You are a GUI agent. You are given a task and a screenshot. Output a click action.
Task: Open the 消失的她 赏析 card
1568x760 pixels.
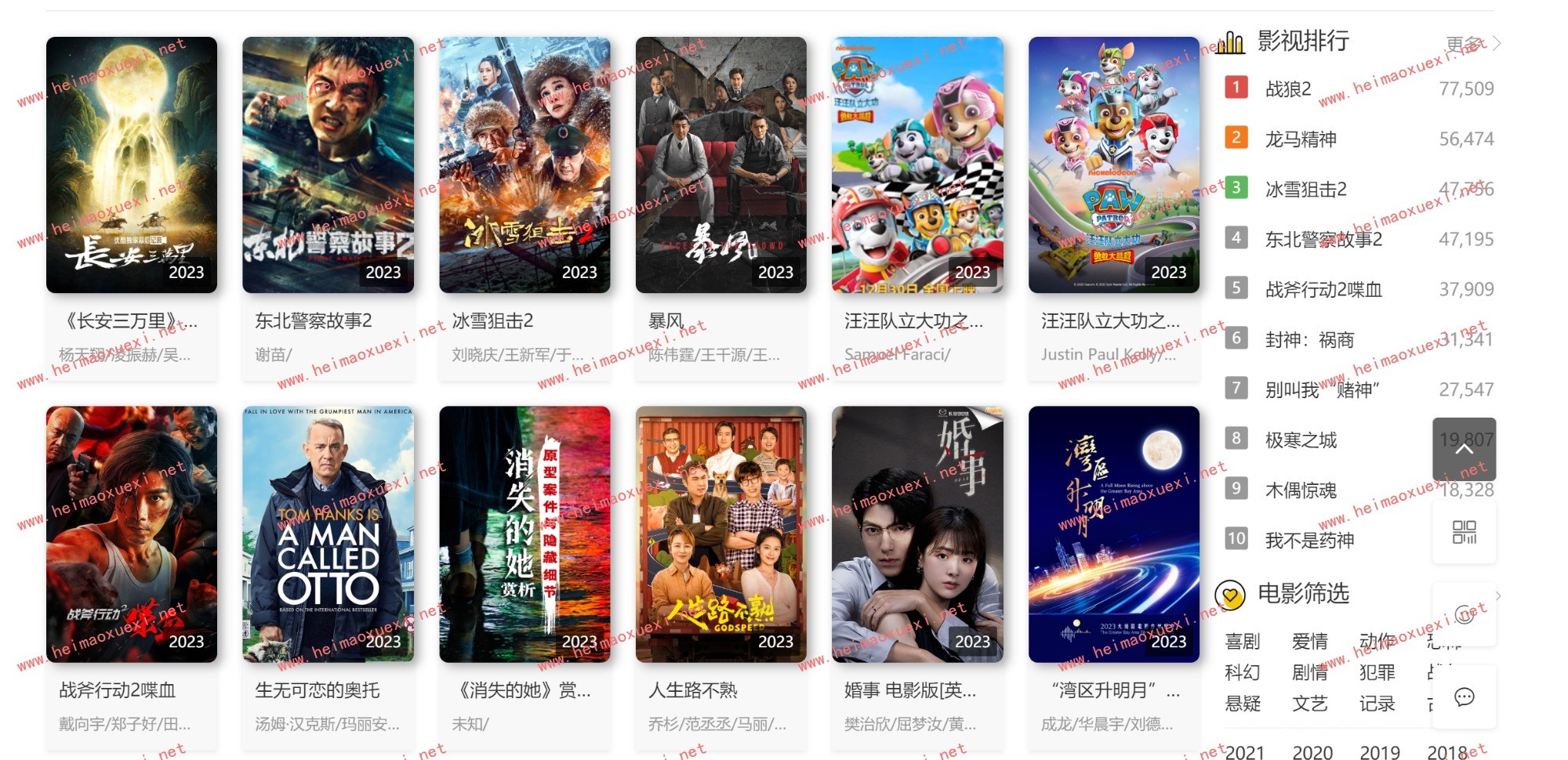(524, 534)
